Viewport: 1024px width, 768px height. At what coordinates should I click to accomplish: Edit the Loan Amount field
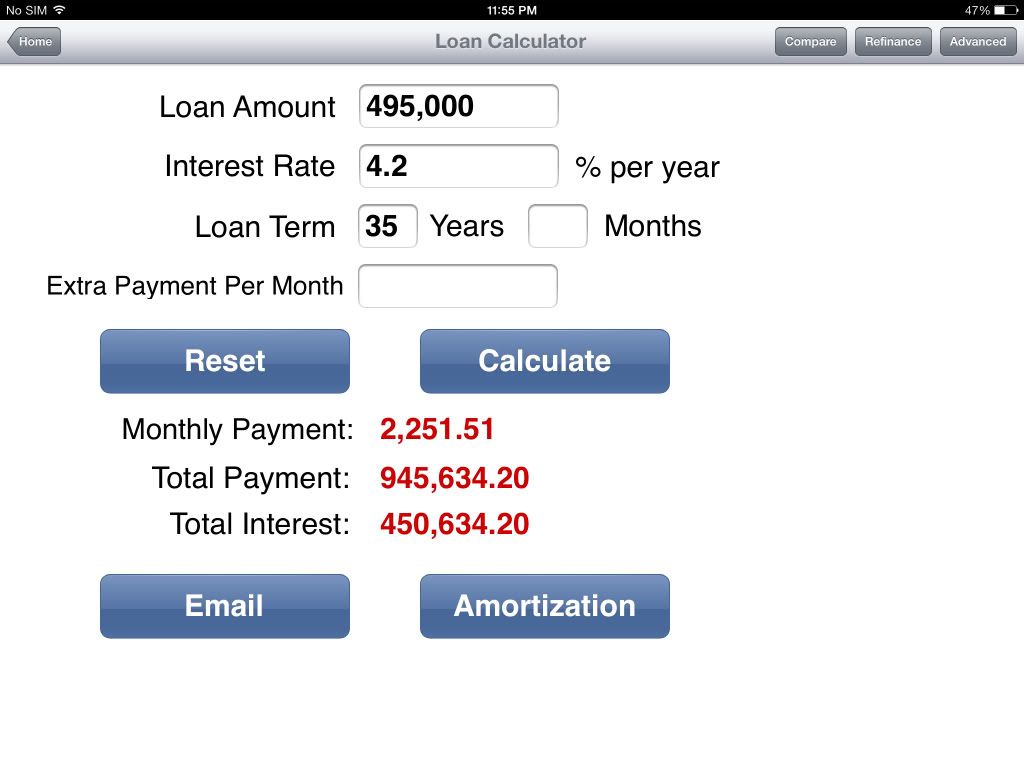click(458, 107)
